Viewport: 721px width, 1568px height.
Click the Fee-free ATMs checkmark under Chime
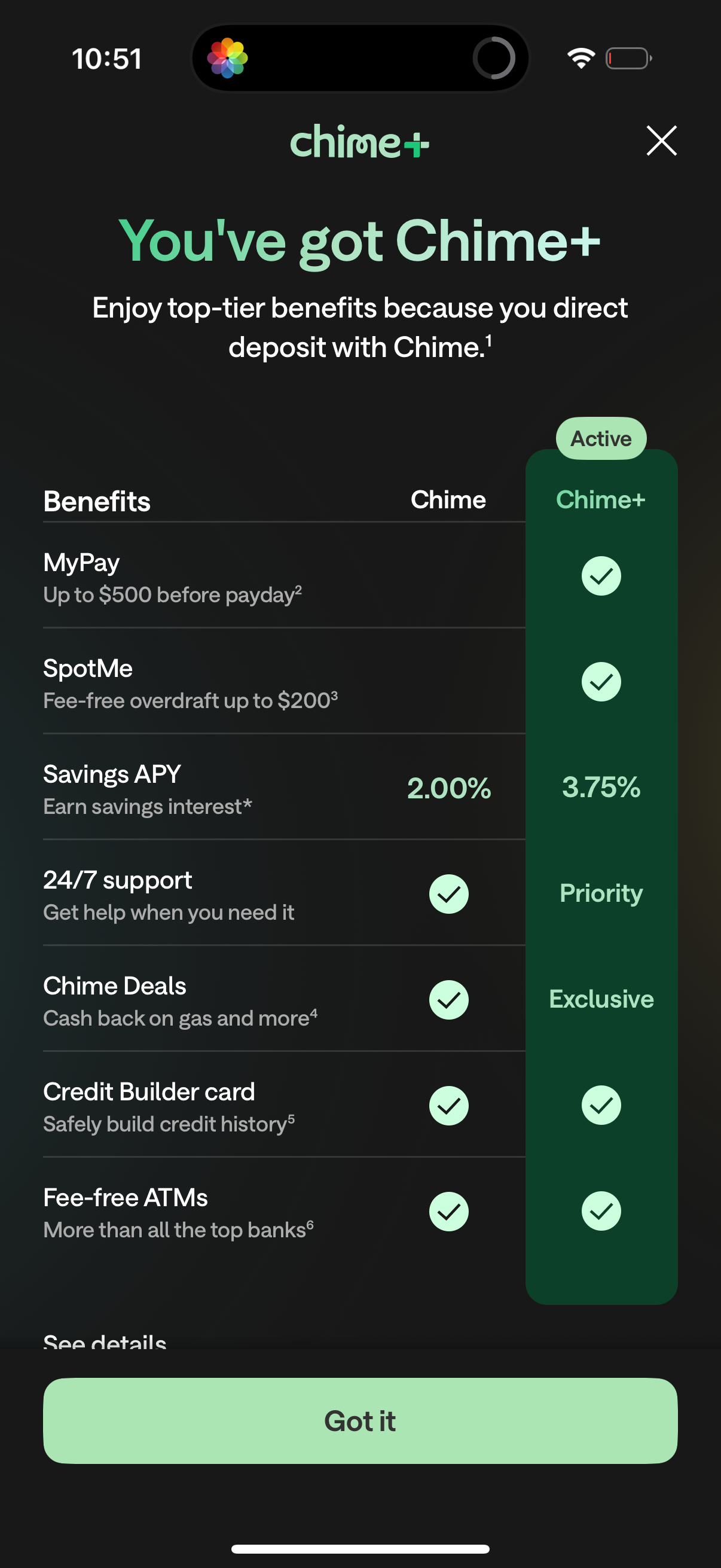448,1212
